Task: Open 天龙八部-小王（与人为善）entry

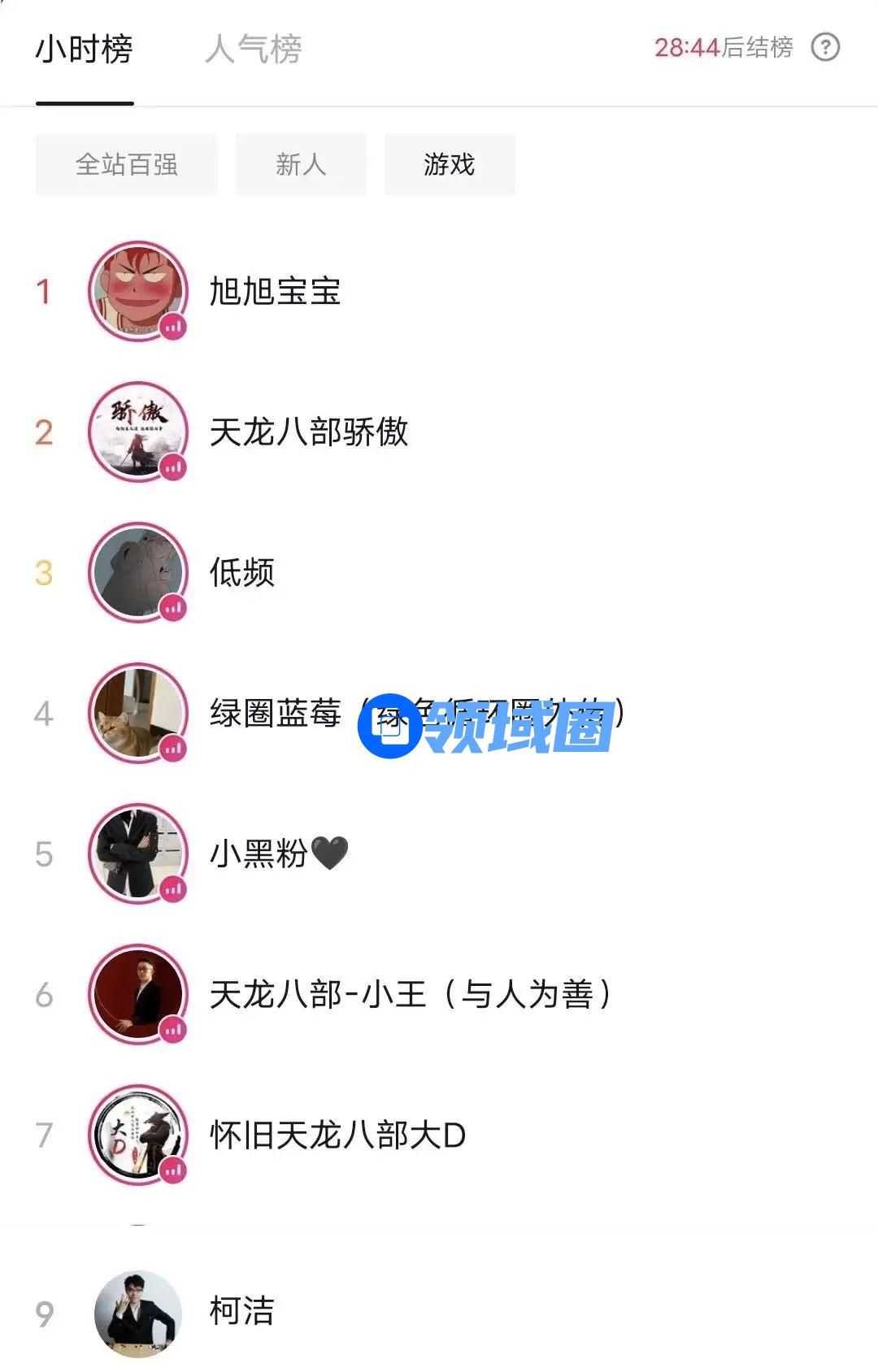Action: 411,994
